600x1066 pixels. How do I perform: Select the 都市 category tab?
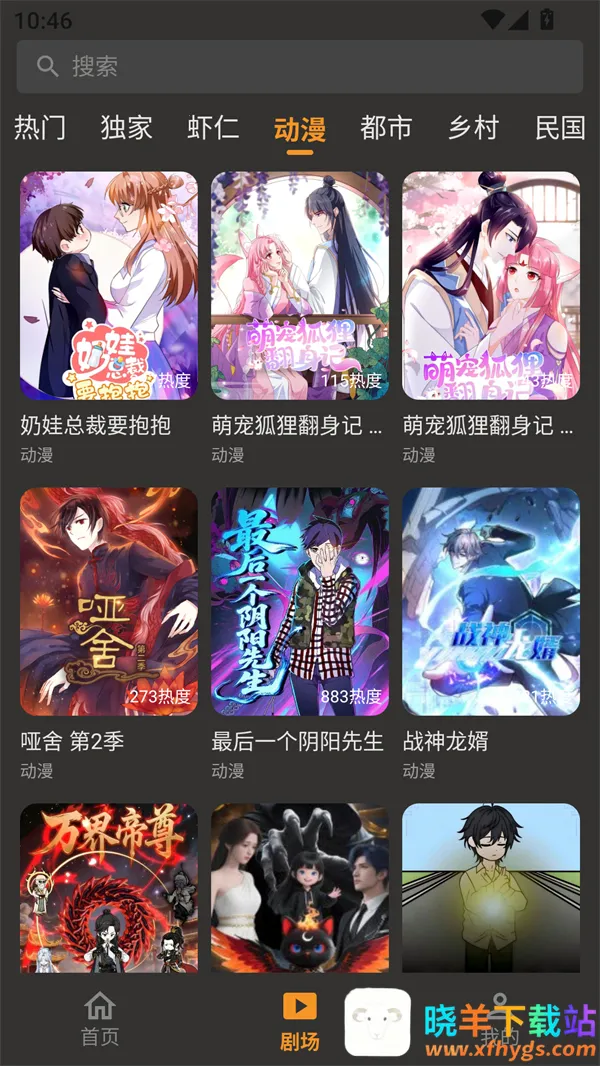386,128
